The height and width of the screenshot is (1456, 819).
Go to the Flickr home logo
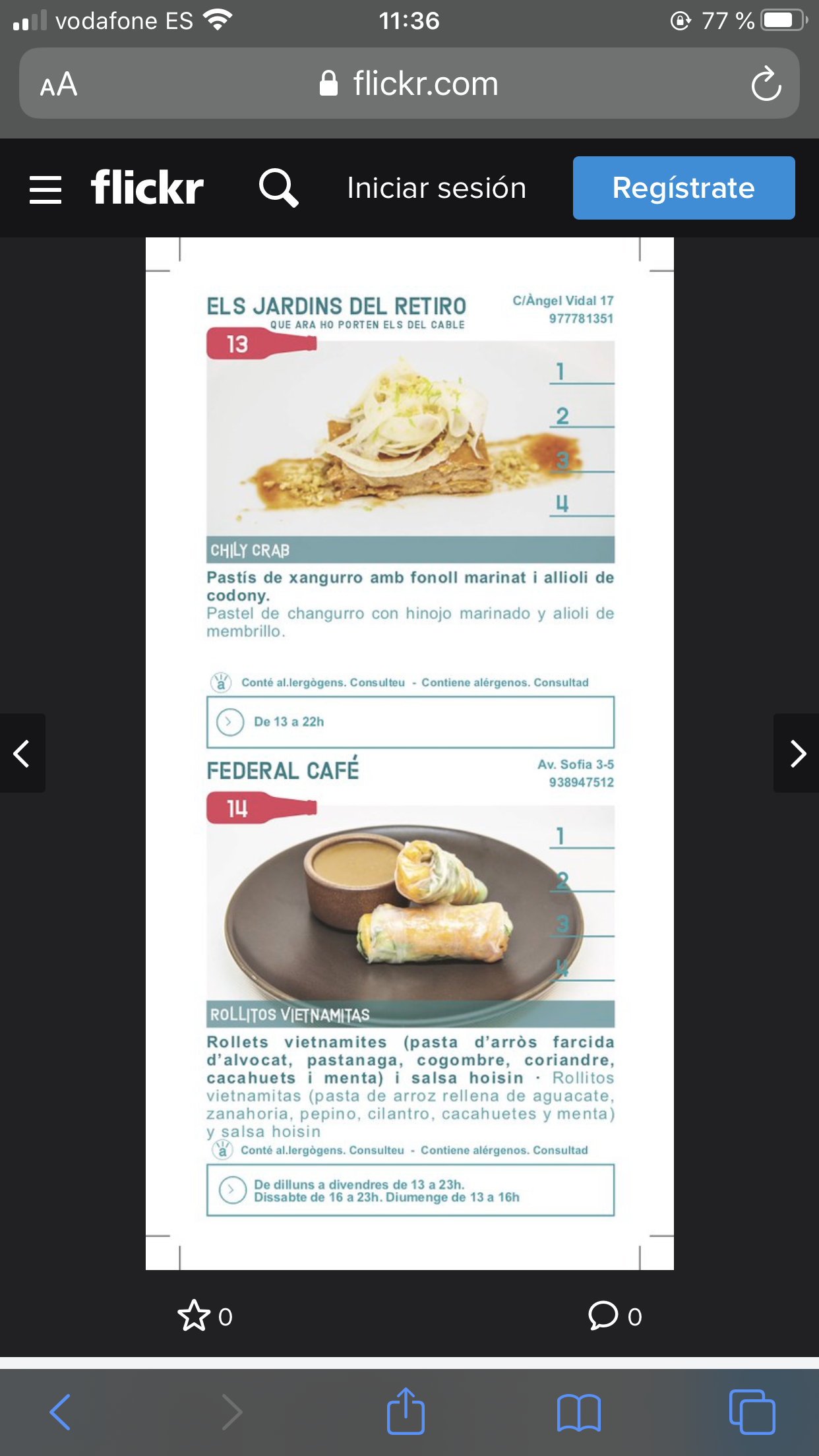pyautogui.click(x=147, y=188)
